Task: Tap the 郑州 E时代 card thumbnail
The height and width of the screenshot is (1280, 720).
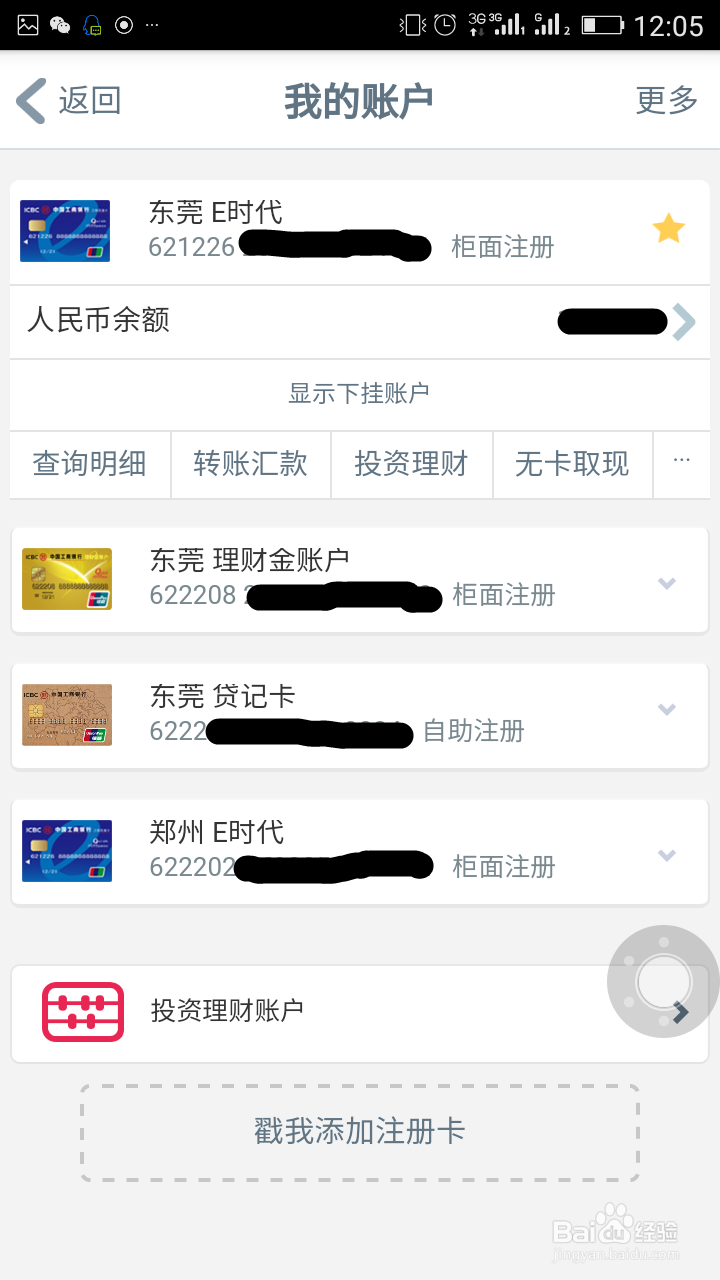Action: click(x=67, y=851)
